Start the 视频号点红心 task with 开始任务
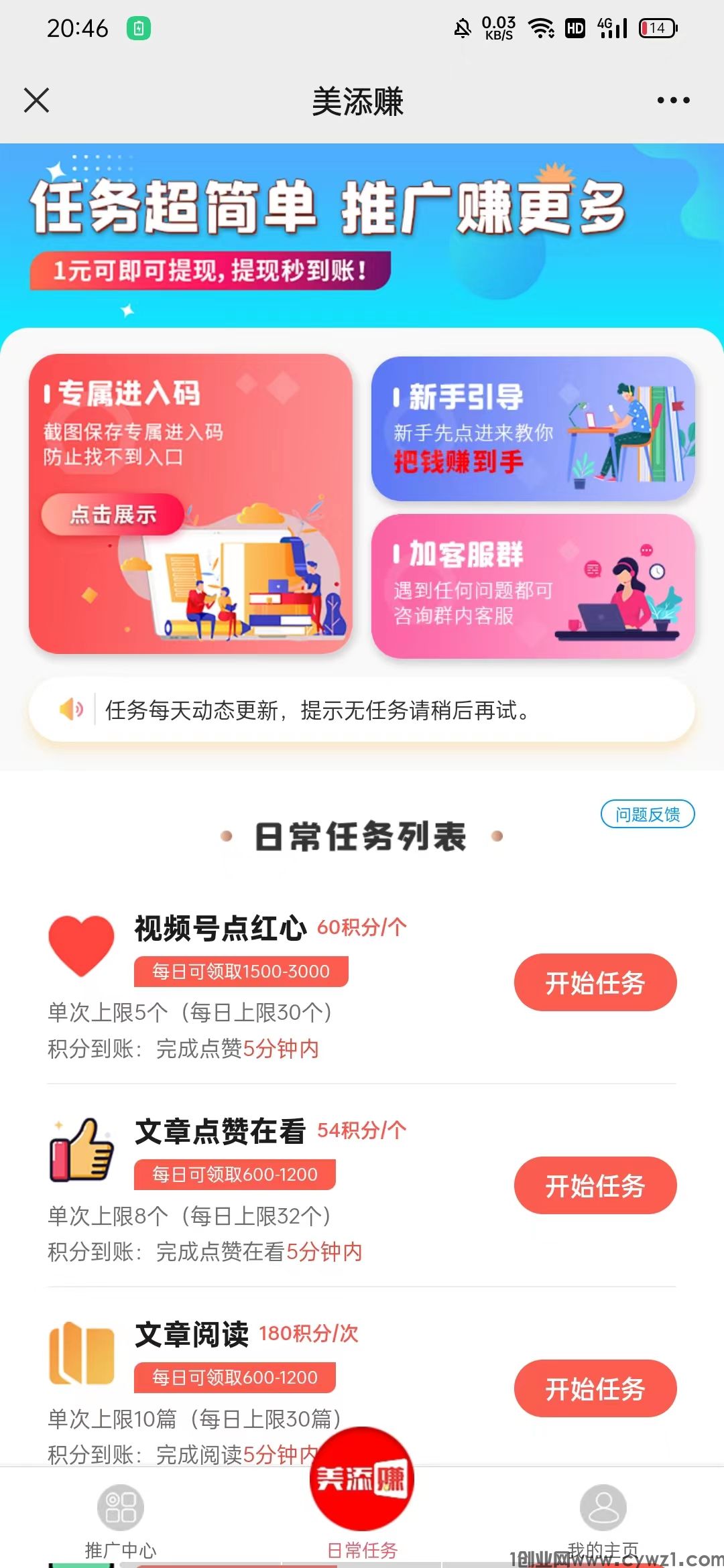 595,982
